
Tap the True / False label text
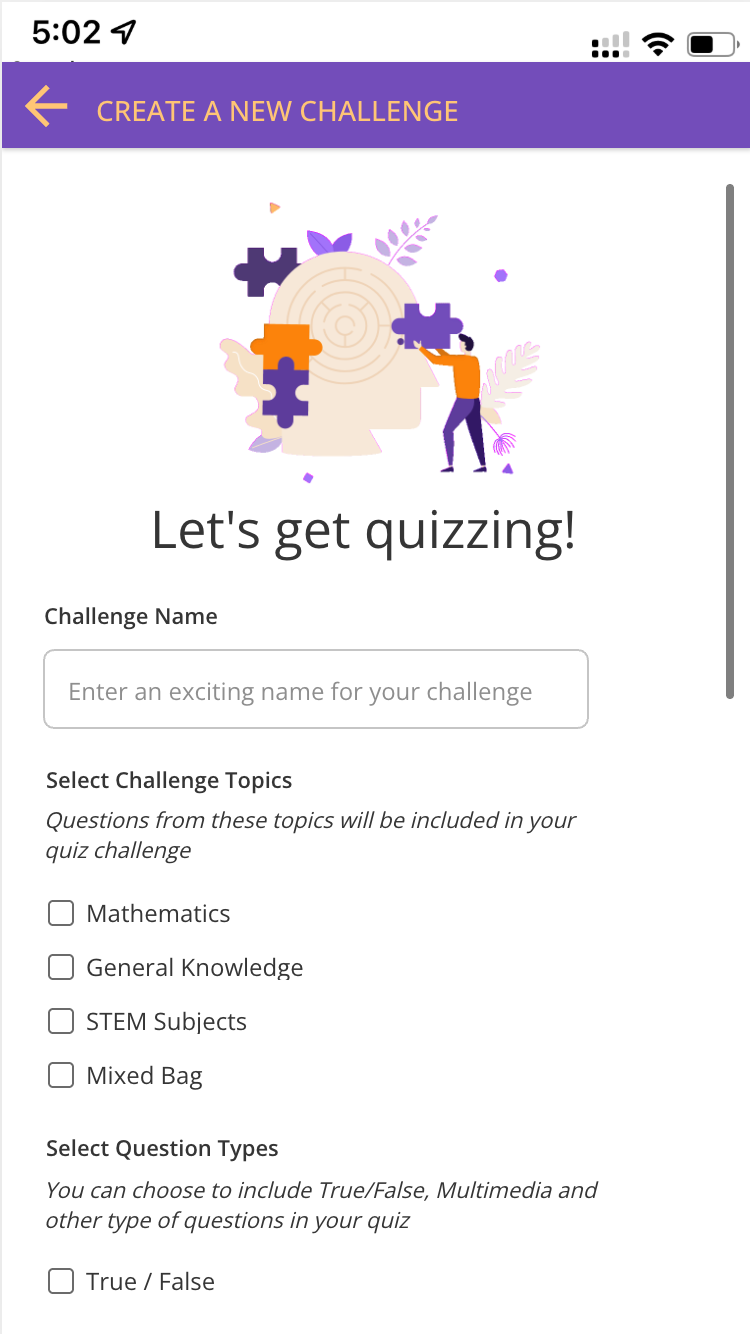151,1281
